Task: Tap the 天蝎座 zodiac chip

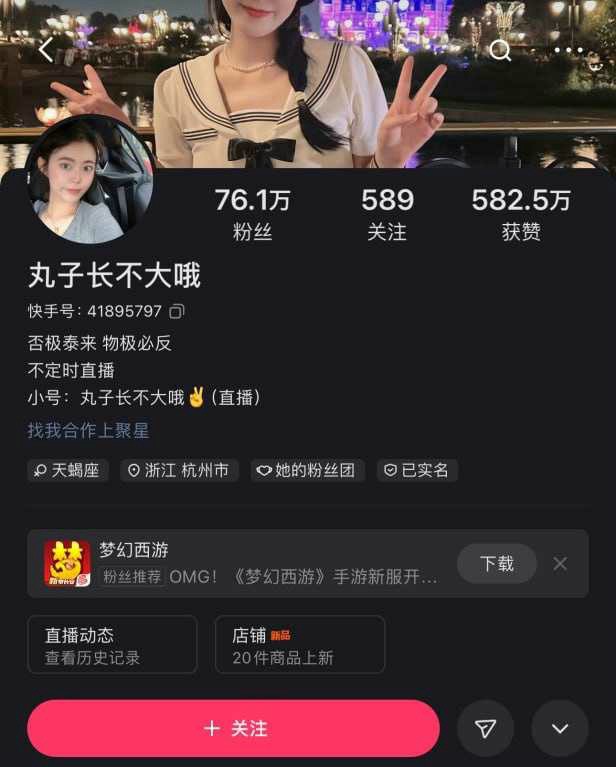Action: pyautogui.click(x=68, y=470)
